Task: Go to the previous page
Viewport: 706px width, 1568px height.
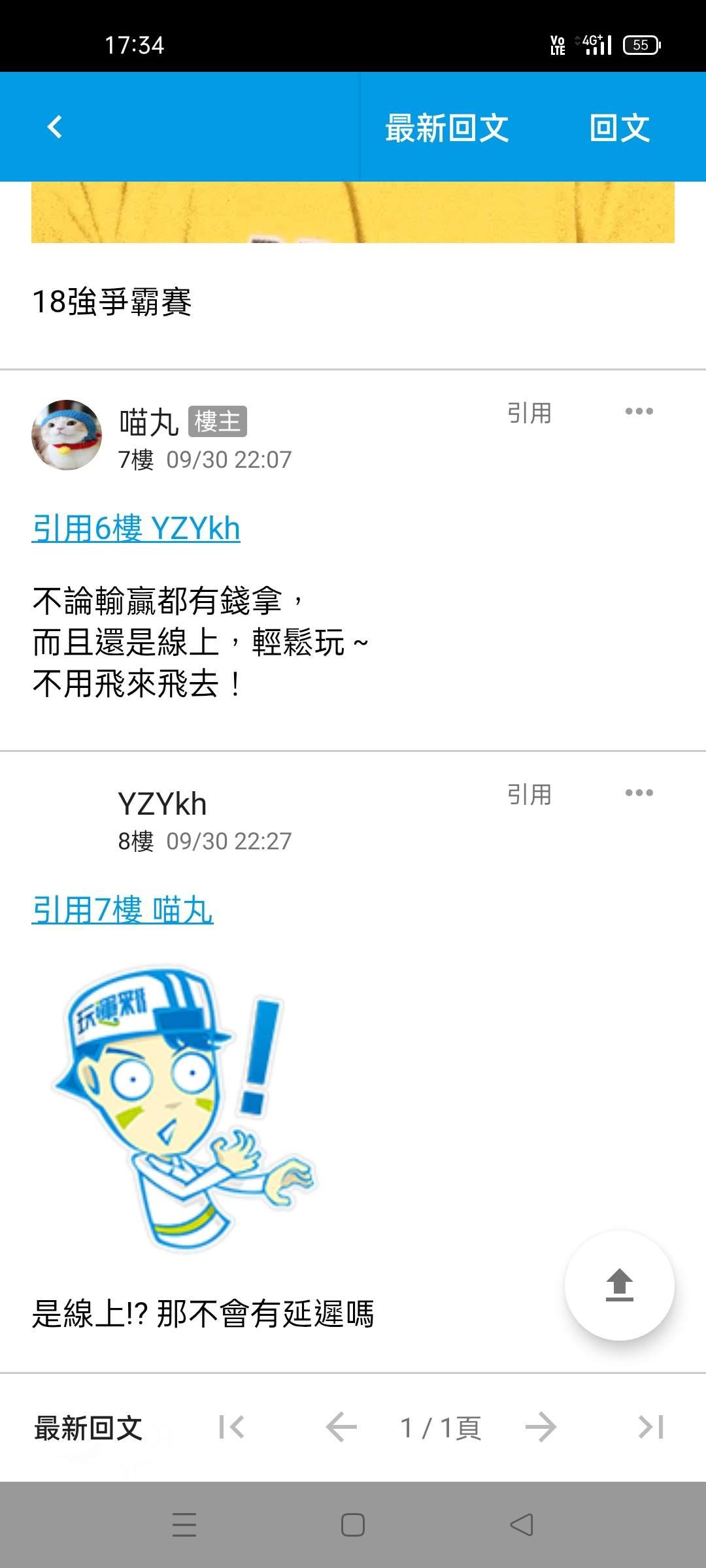Action: point(341,1428)
